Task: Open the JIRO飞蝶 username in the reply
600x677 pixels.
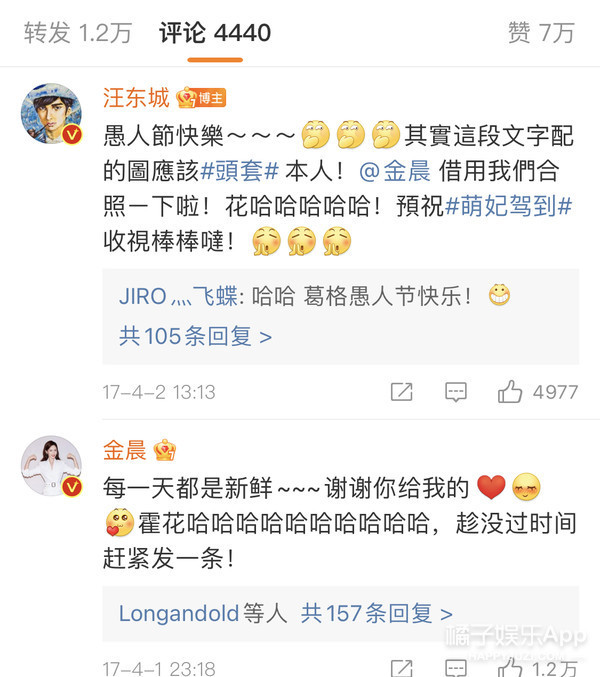Action: tap(181, 297)
